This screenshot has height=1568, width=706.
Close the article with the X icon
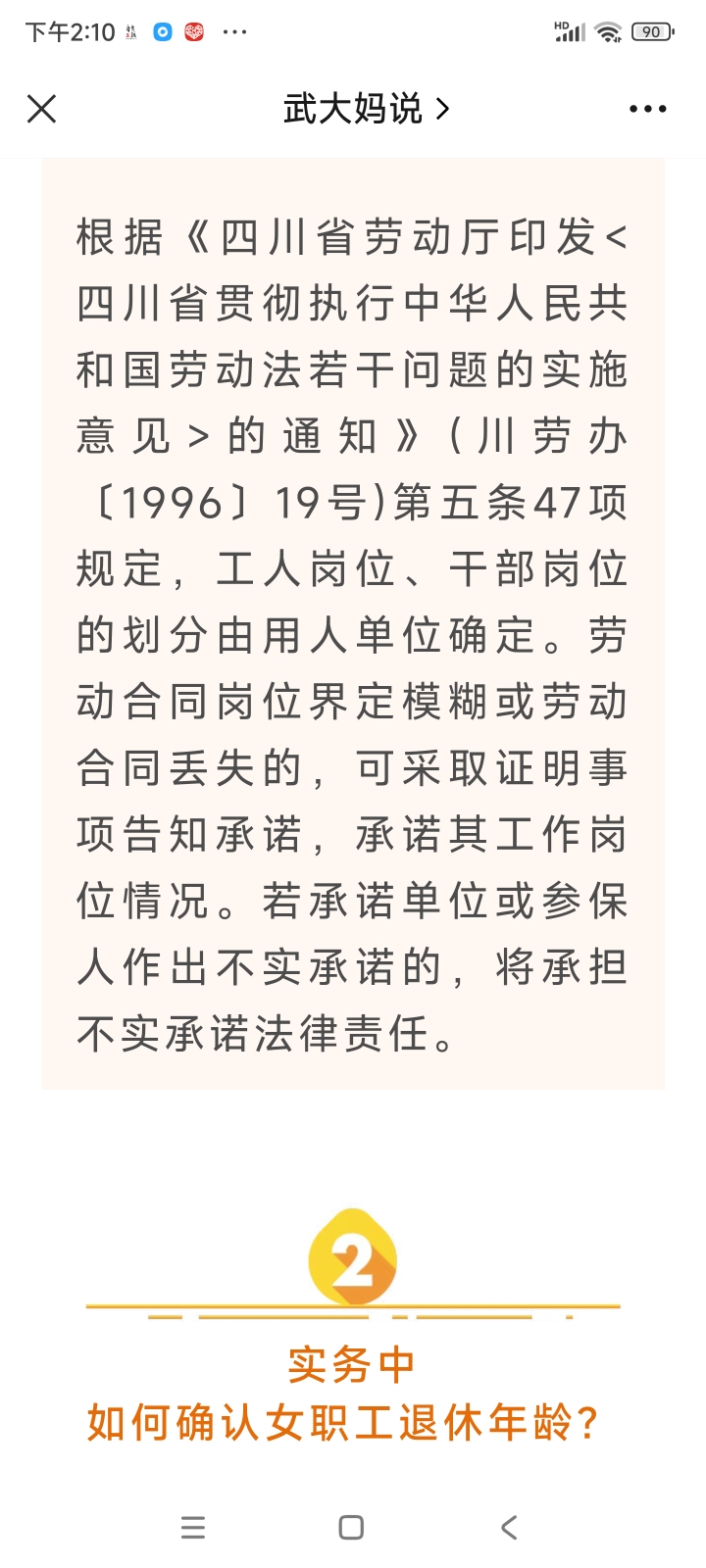tap(42, 109)
